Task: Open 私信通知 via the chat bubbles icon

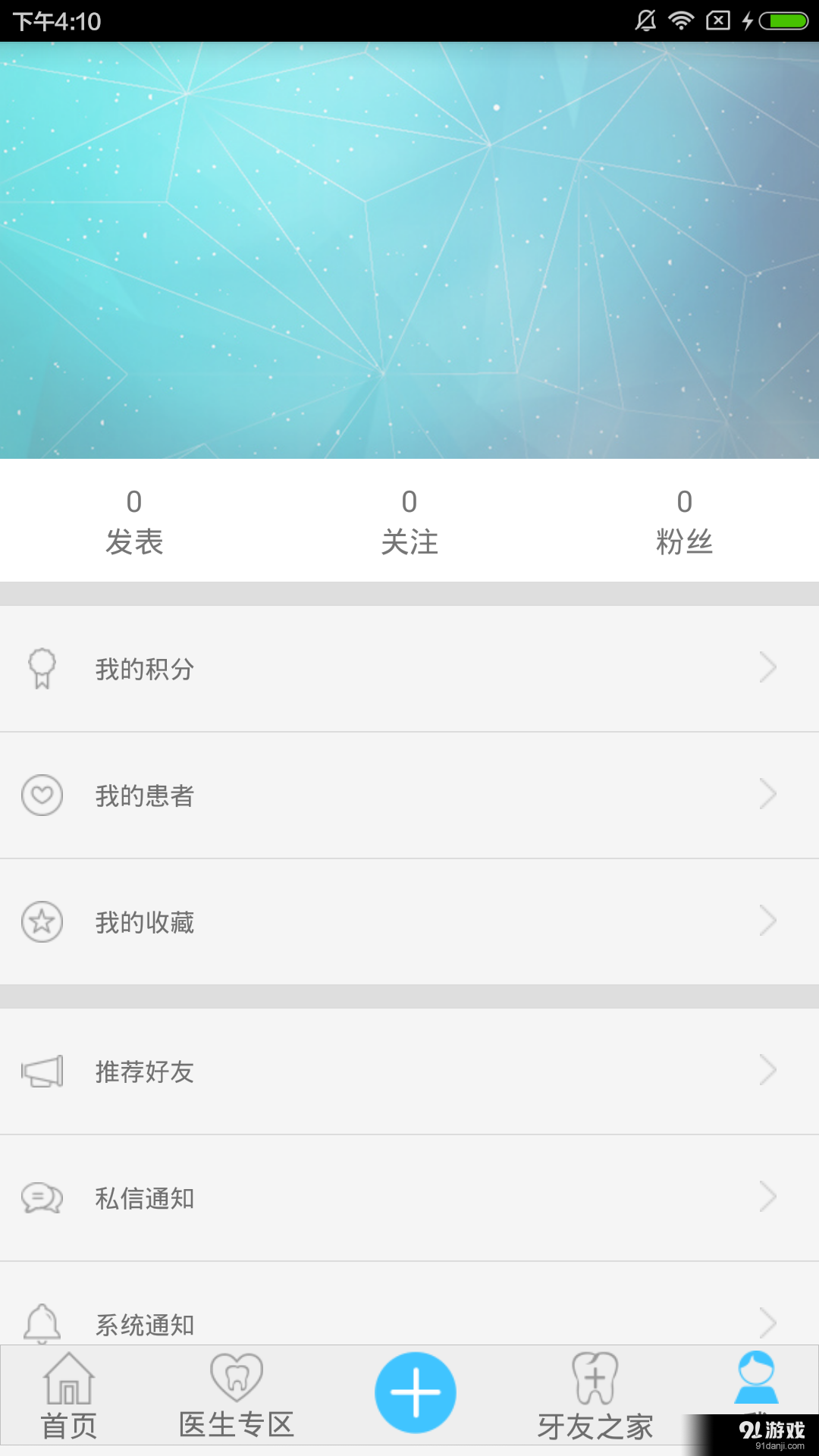Action: coord(42,1198)
